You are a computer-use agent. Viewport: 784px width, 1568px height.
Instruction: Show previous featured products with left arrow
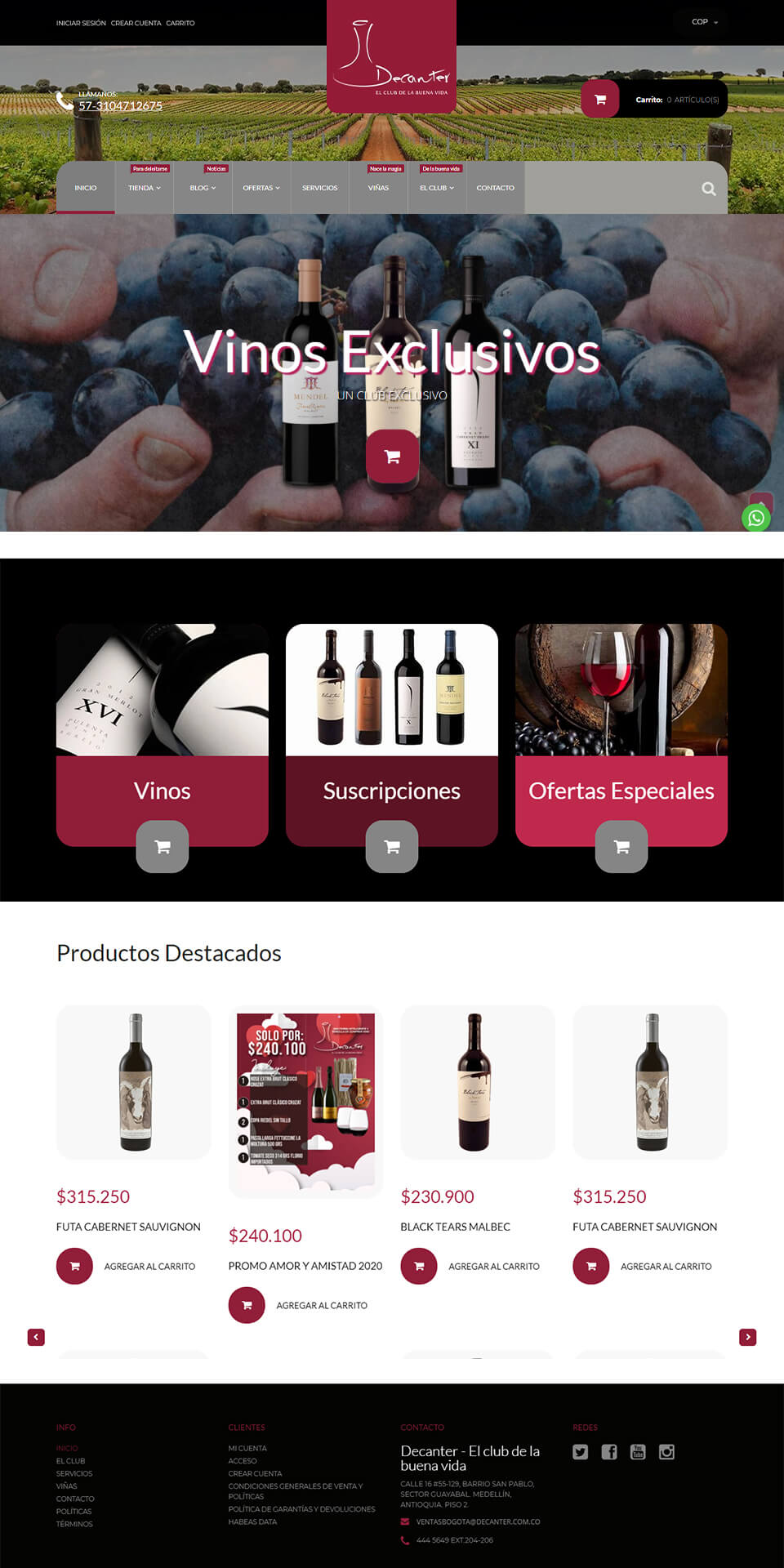(x=36, y=1337)
